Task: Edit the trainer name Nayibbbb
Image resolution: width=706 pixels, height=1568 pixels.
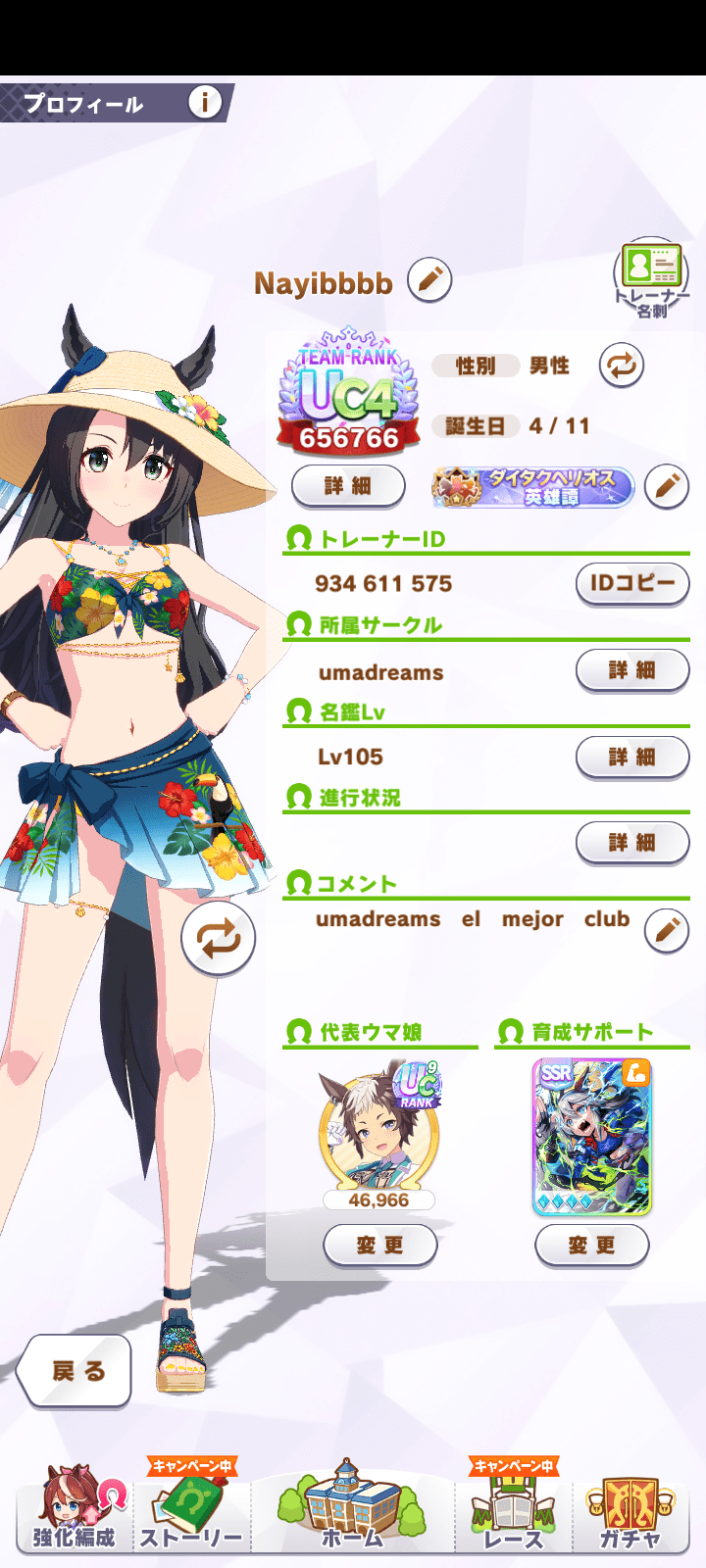Action: tap(429, 281)
